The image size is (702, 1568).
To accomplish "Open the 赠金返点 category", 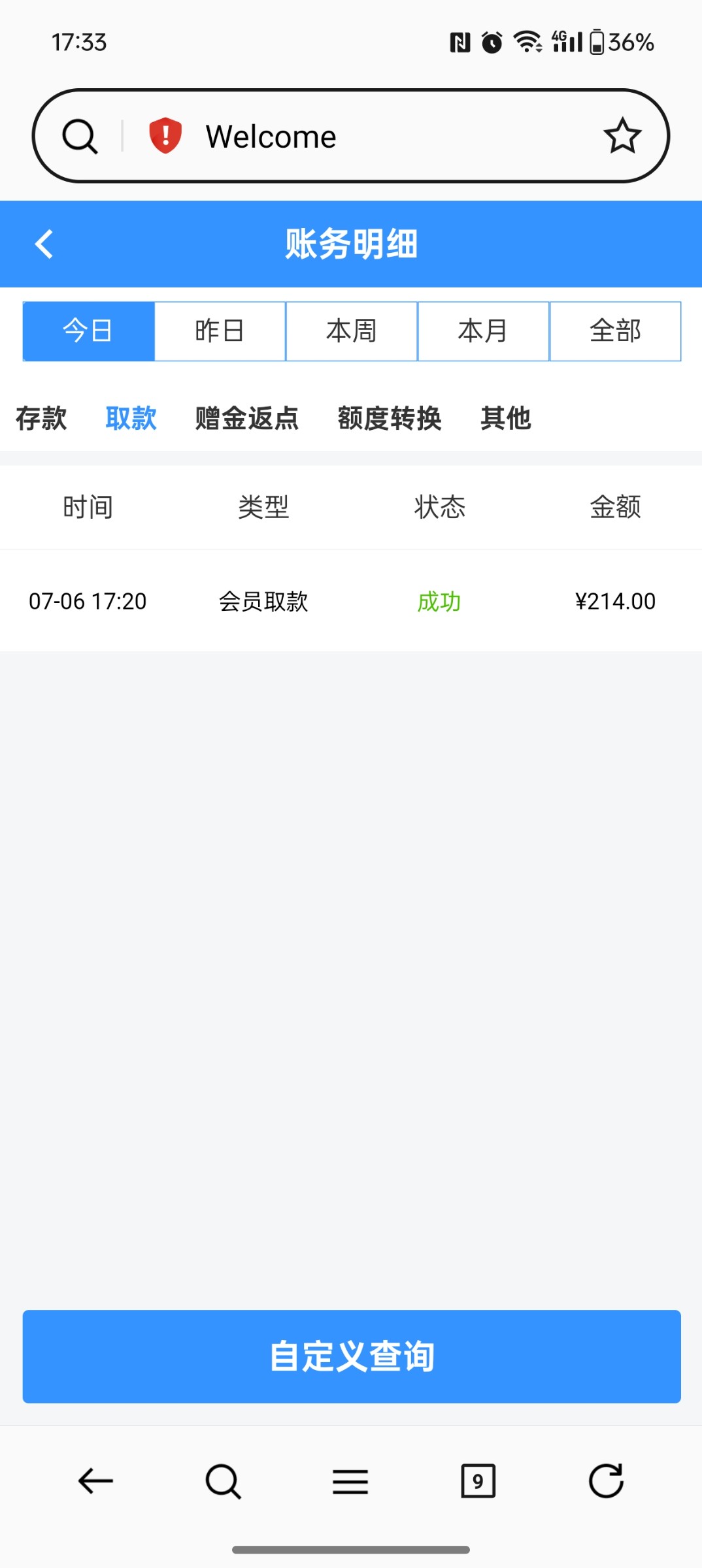I will click(247, 418).
